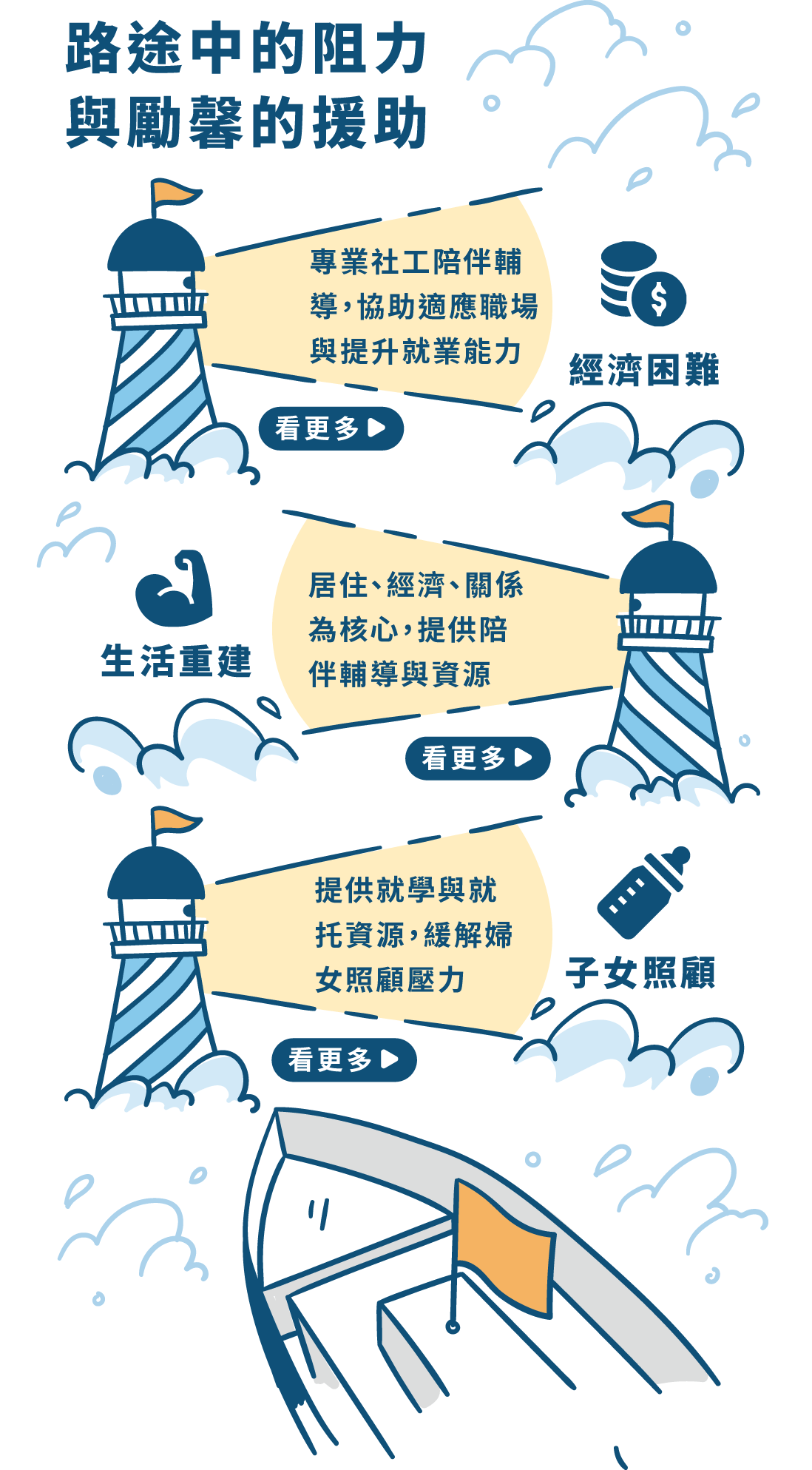This screenshot has width=812, height=1470.
Task: Tap 看更多 under the 經濟困難 section
Action: click(x=331, y=428)
